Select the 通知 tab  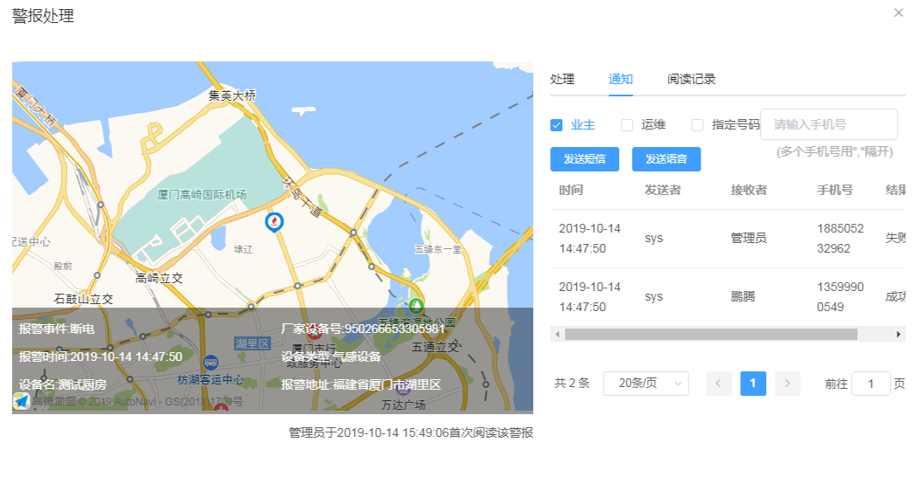620,79
